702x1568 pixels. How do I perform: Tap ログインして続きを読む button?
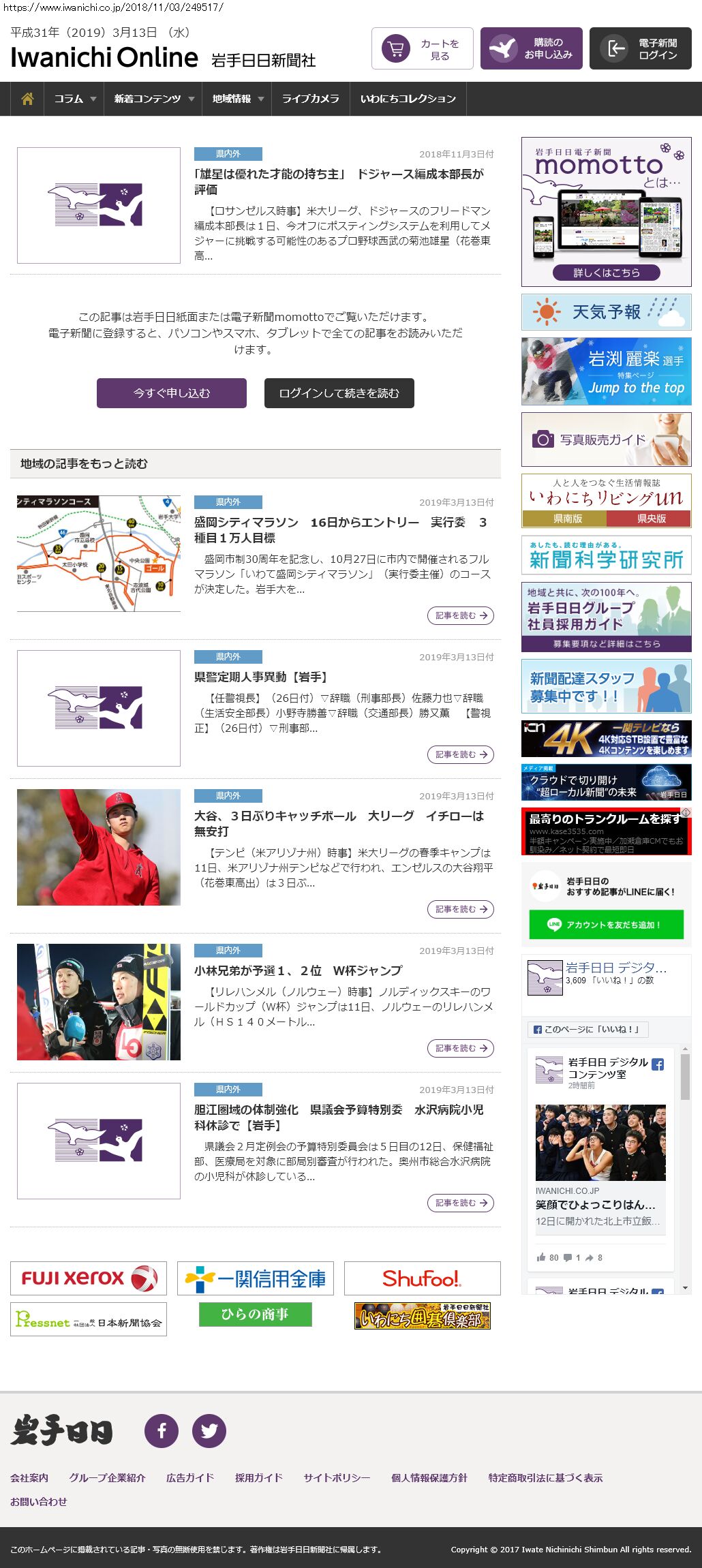coord(339,393)
